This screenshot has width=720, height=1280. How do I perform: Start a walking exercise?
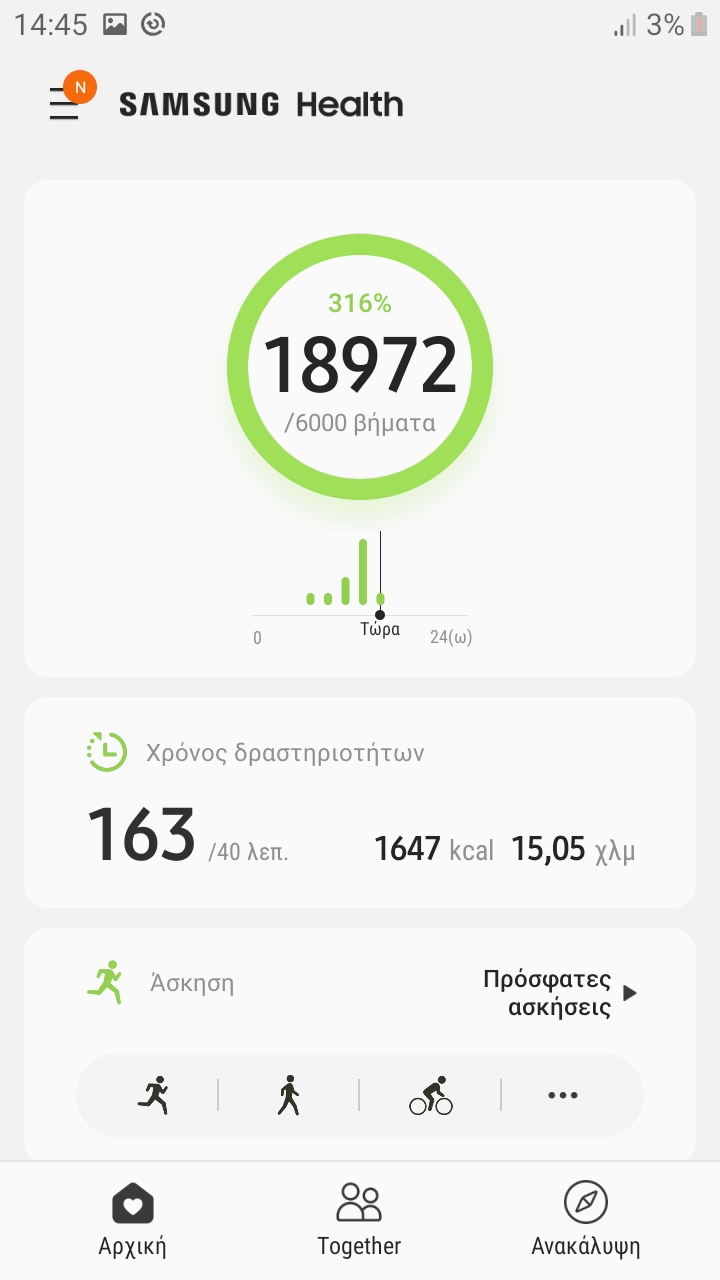[x=289, y=1095]
